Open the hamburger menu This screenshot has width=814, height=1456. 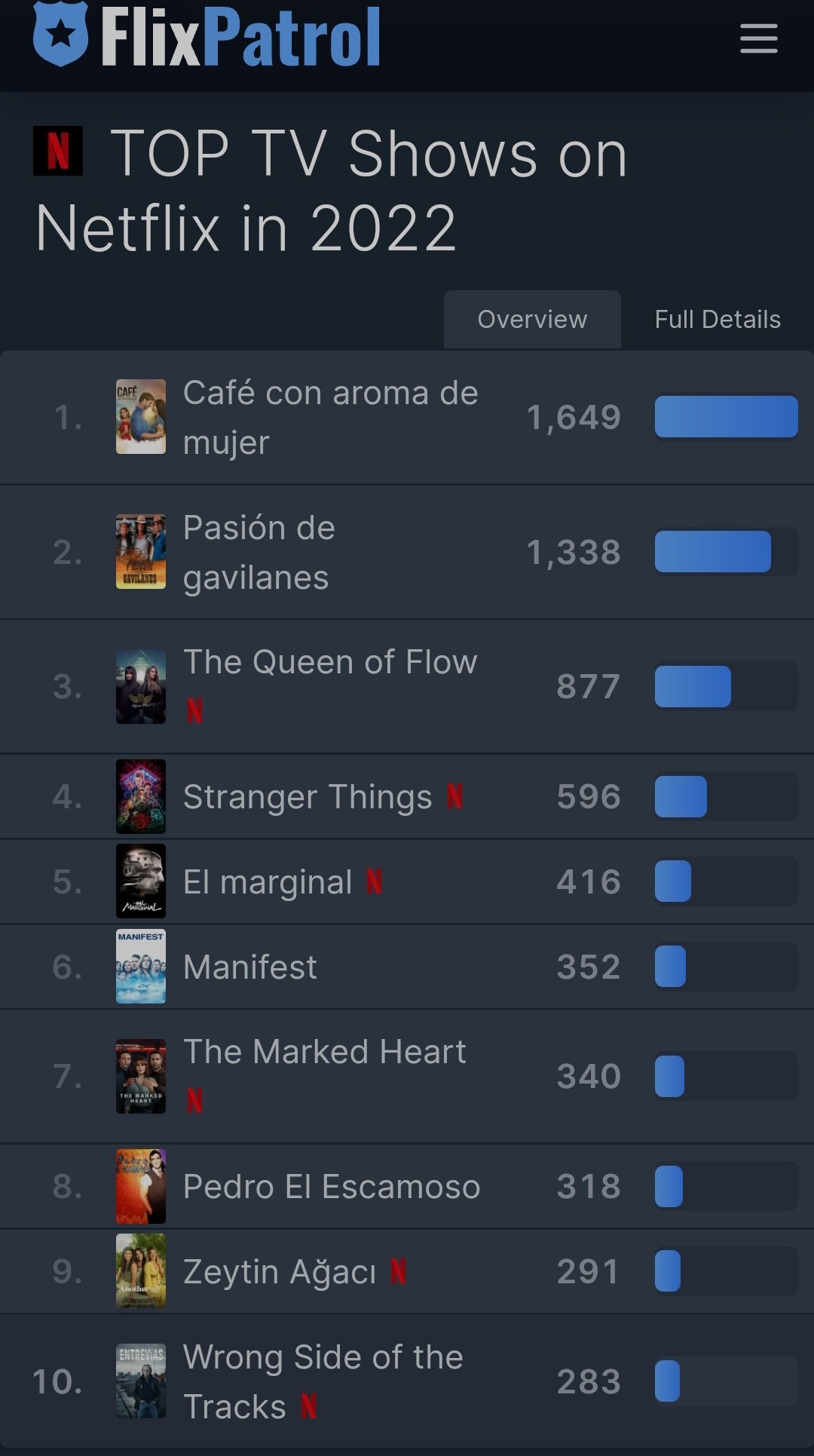758,38
